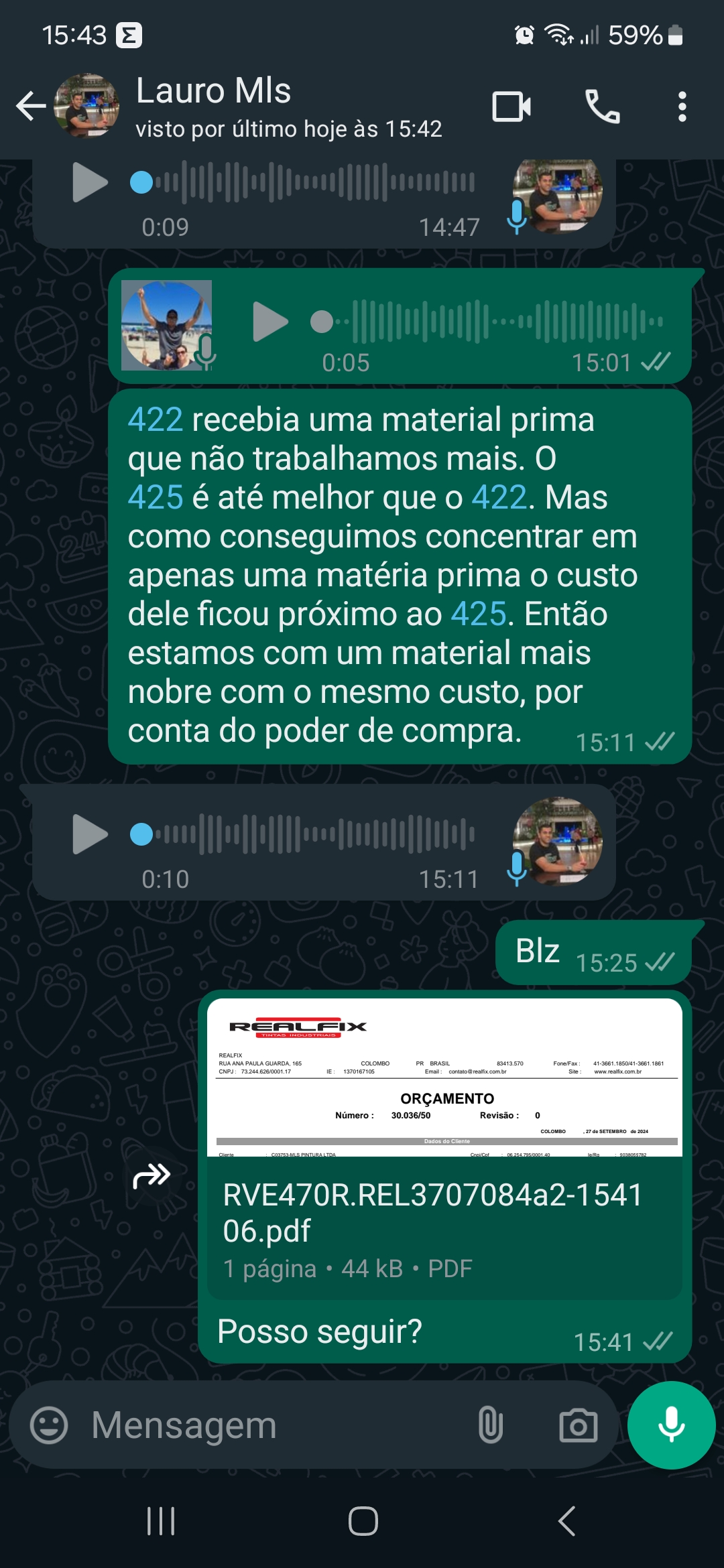Tap the microphone to record audio
The width and height of the screenshot is (724, 1568).
tap(671, 1425)
